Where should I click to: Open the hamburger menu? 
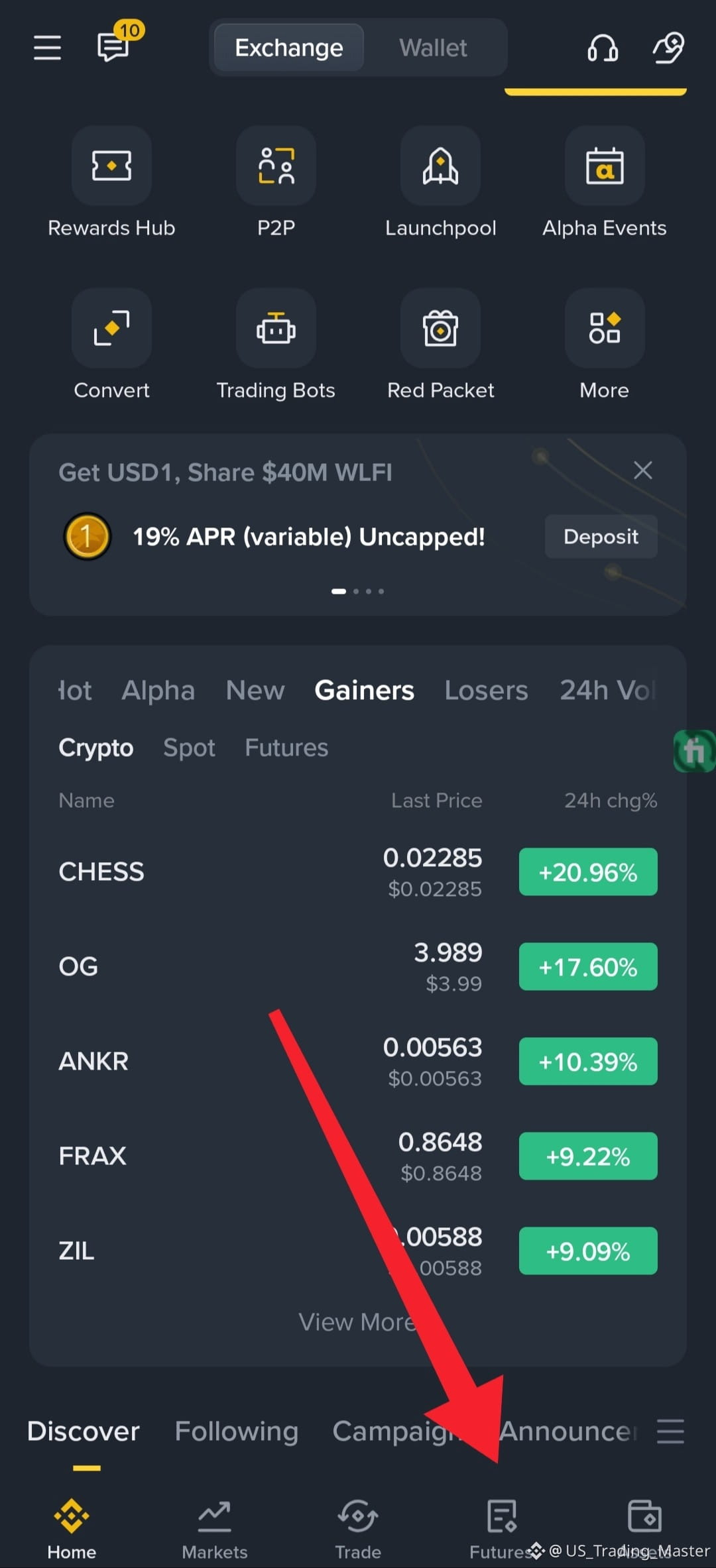(x=47, y=48)
